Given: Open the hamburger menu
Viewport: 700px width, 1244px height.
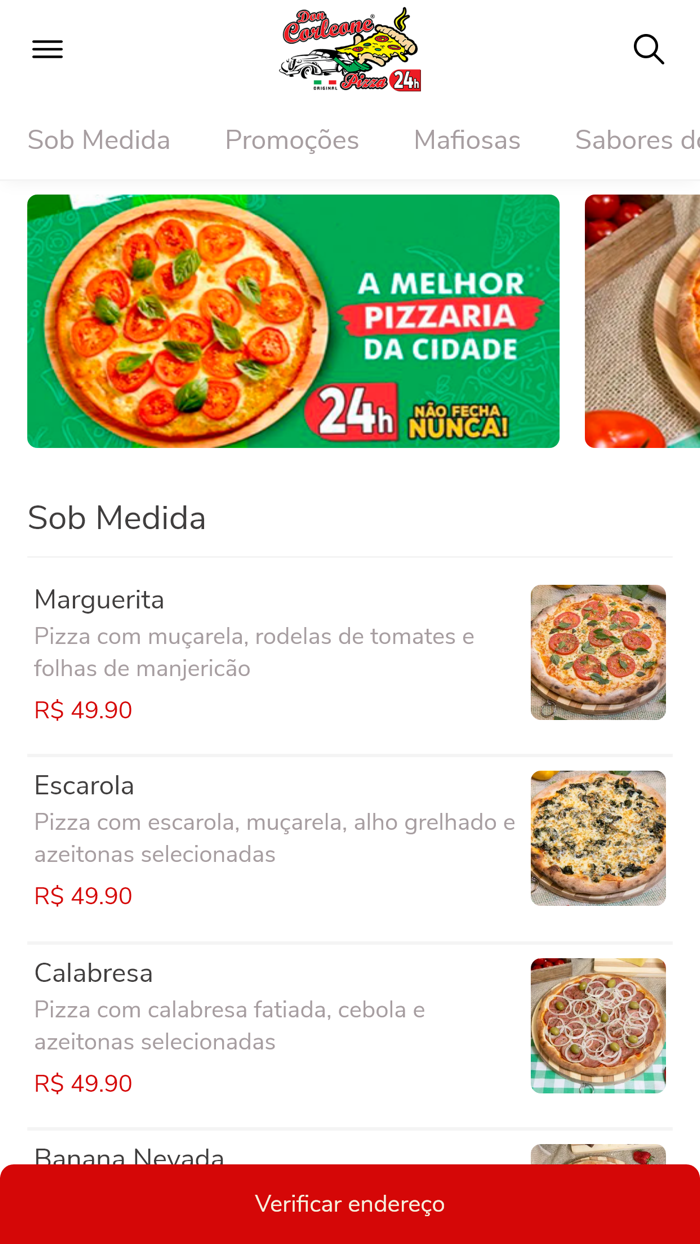Looking at the screenshot, I should [x=47, y=49].
